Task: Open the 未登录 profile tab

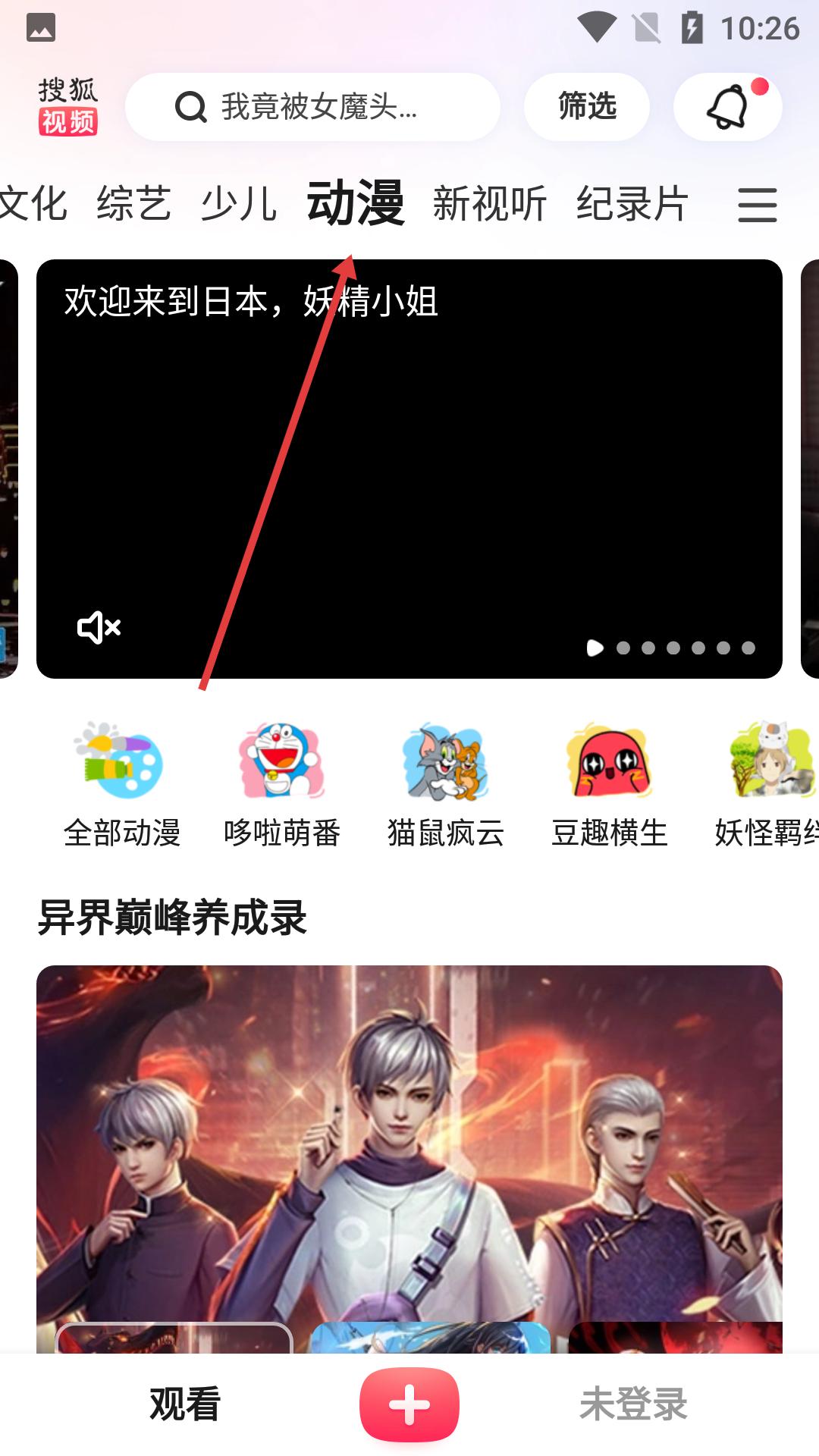Action: pos(633,1404)
